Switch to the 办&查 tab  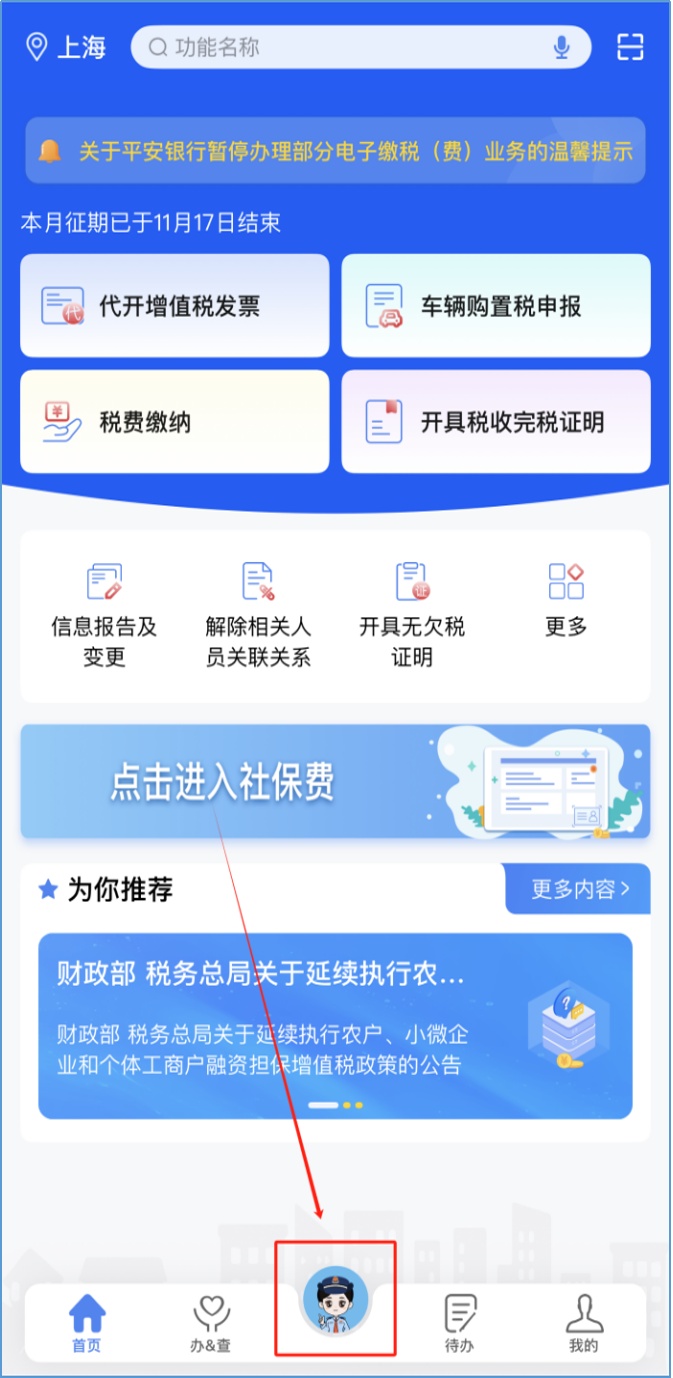[x=211, y=1323]
